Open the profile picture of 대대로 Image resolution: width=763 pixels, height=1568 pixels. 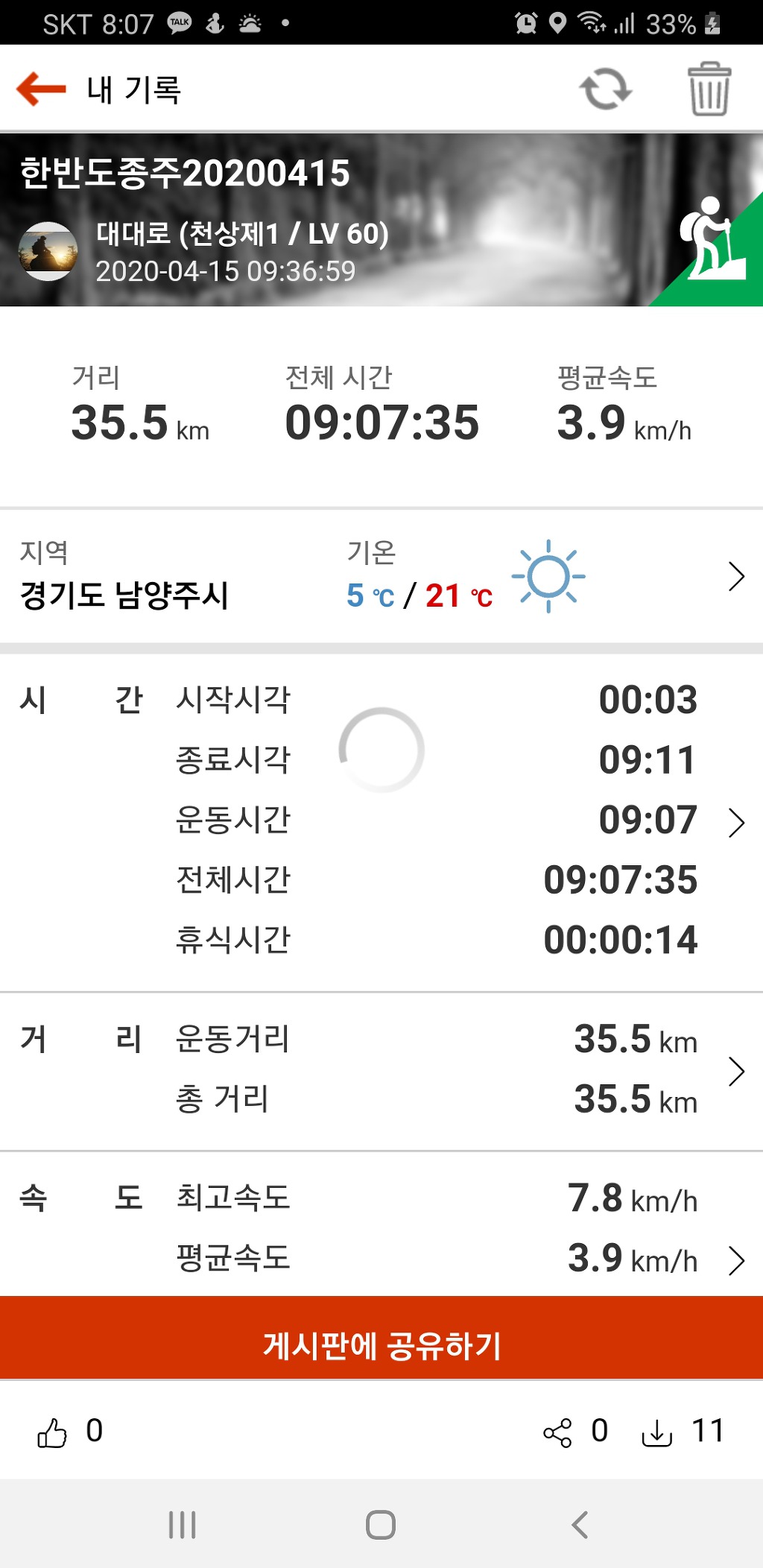click(x=48, y=251)
